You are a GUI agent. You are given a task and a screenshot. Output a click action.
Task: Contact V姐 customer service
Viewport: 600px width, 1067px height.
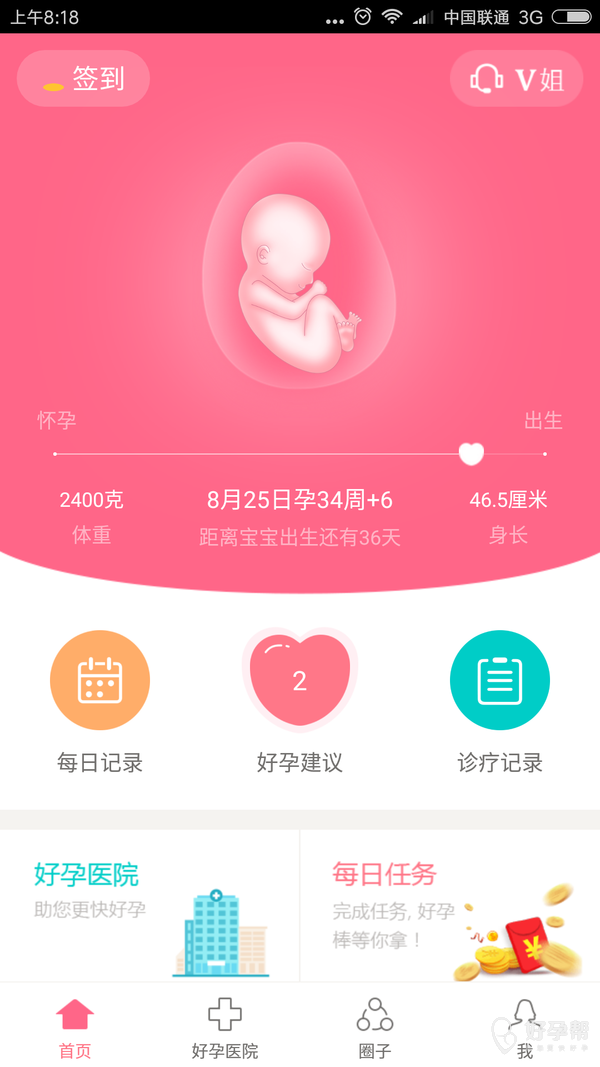516,78
